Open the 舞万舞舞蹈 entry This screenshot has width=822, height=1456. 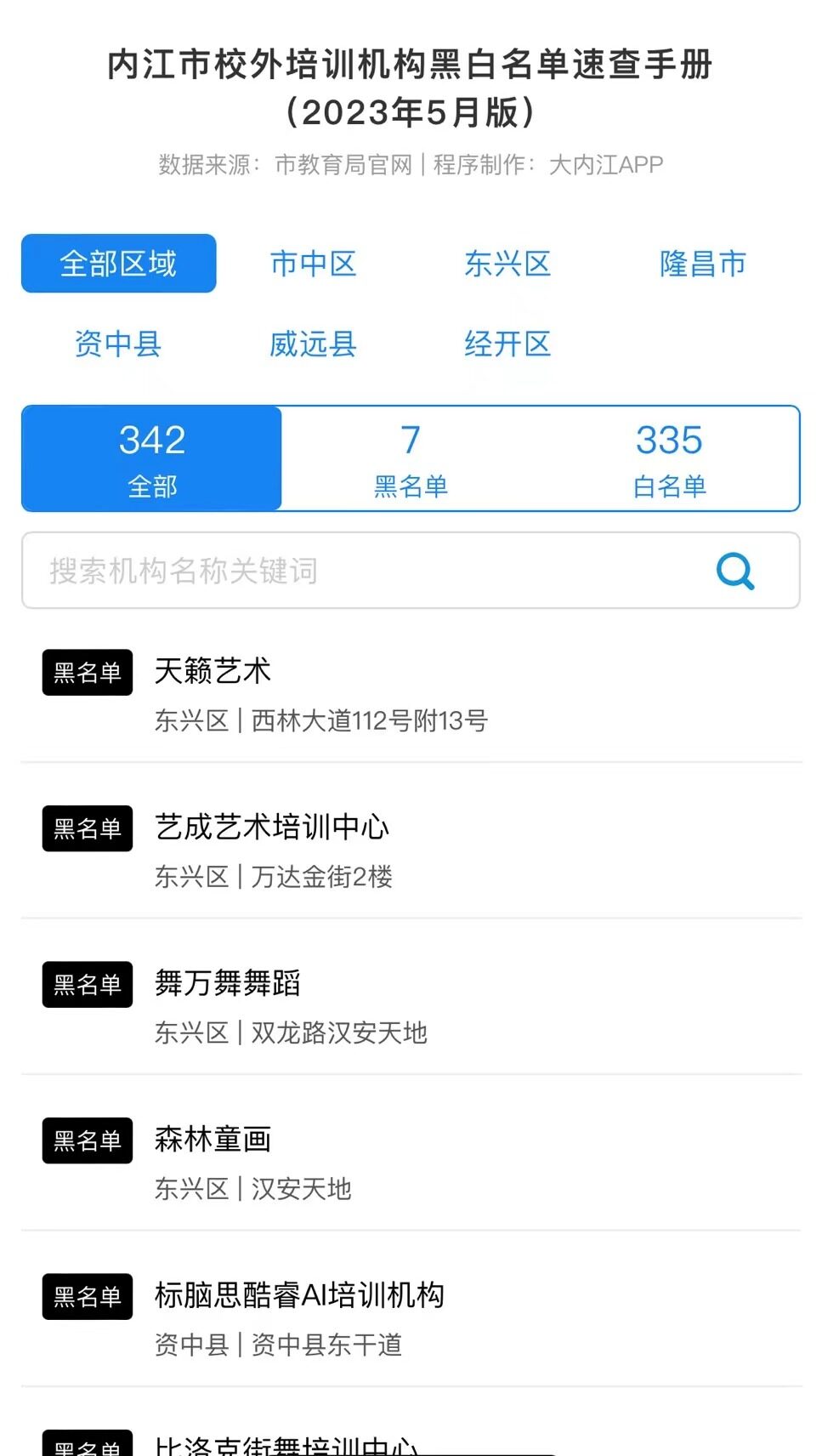(x=411, y=1006)
